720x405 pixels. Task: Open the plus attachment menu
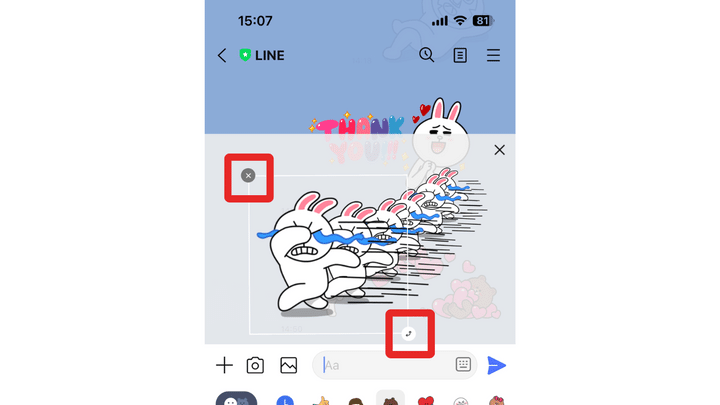click(x=224, y=365)
